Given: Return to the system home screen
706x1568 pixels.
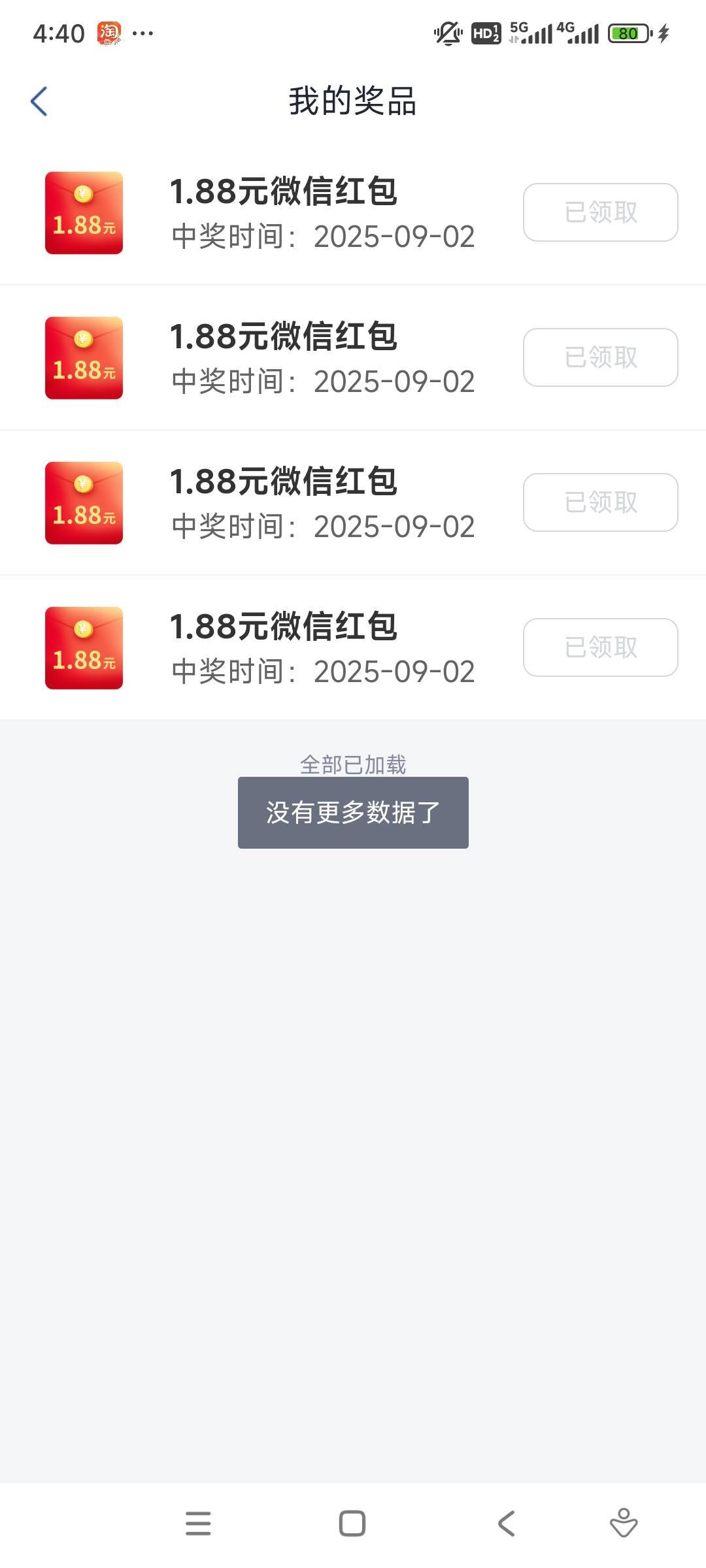Looking at the screenshot, I should click(352, 1524).
